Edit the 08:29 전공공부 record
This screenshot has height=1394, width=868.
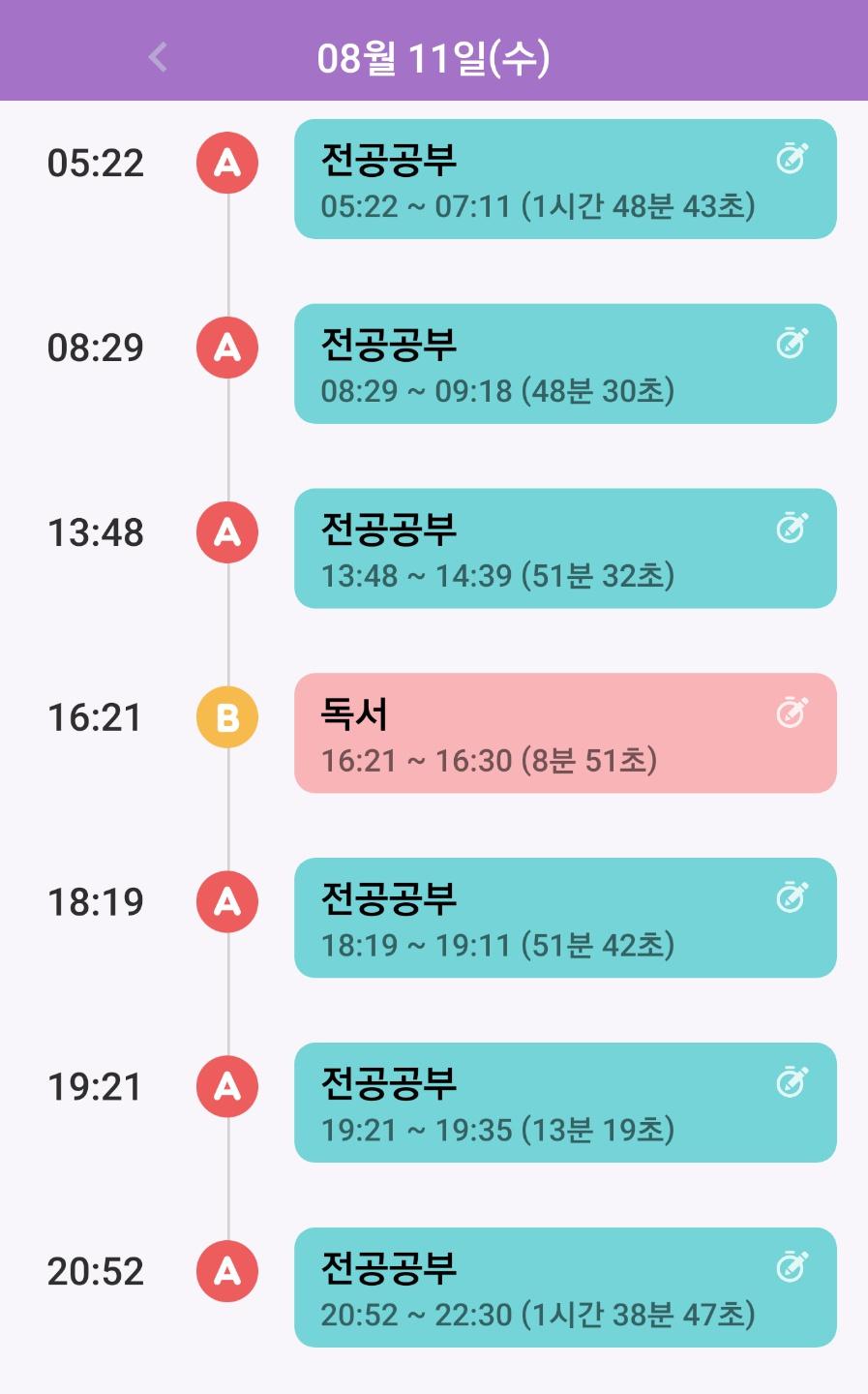coord(792,343)
